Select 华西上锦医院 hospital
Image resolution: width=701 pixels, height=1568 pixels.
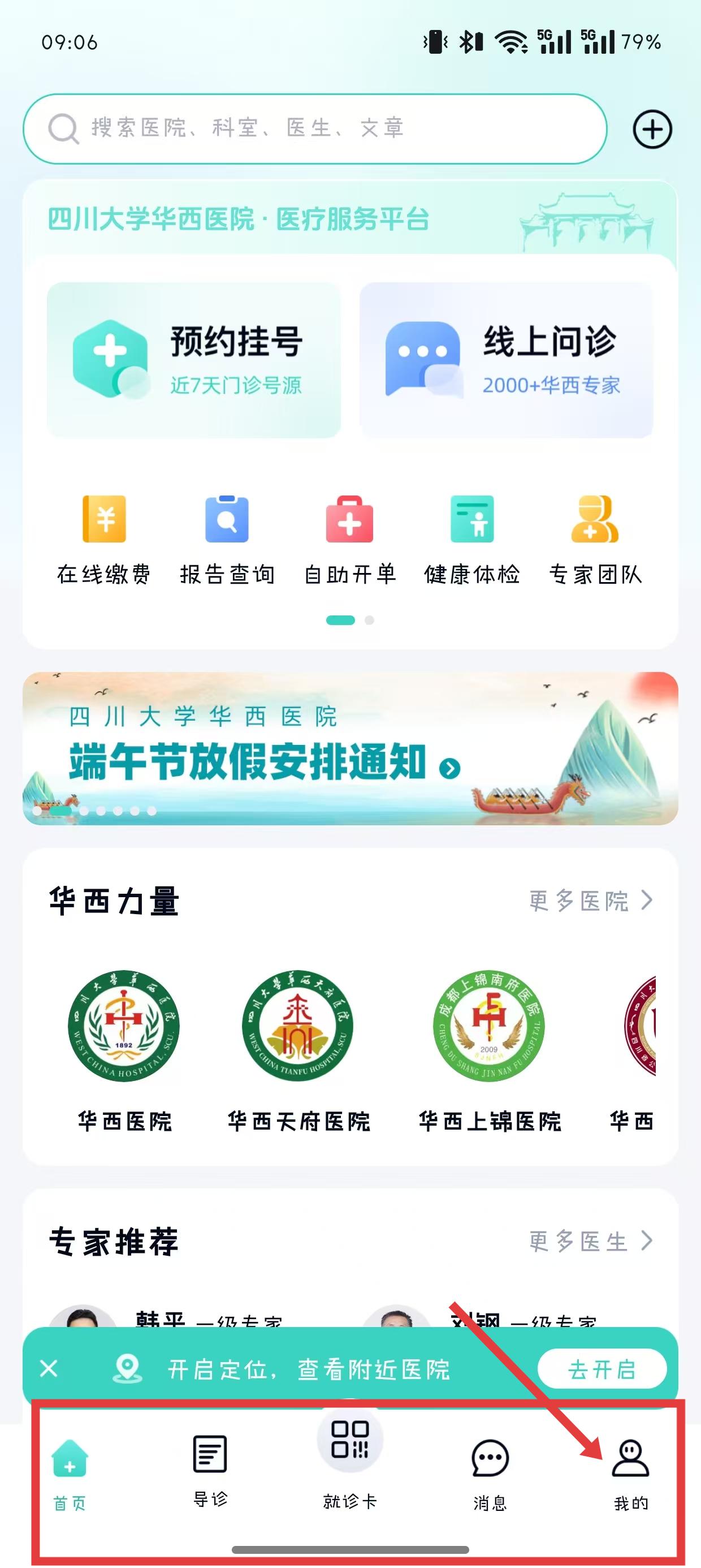coord(489,1048)
